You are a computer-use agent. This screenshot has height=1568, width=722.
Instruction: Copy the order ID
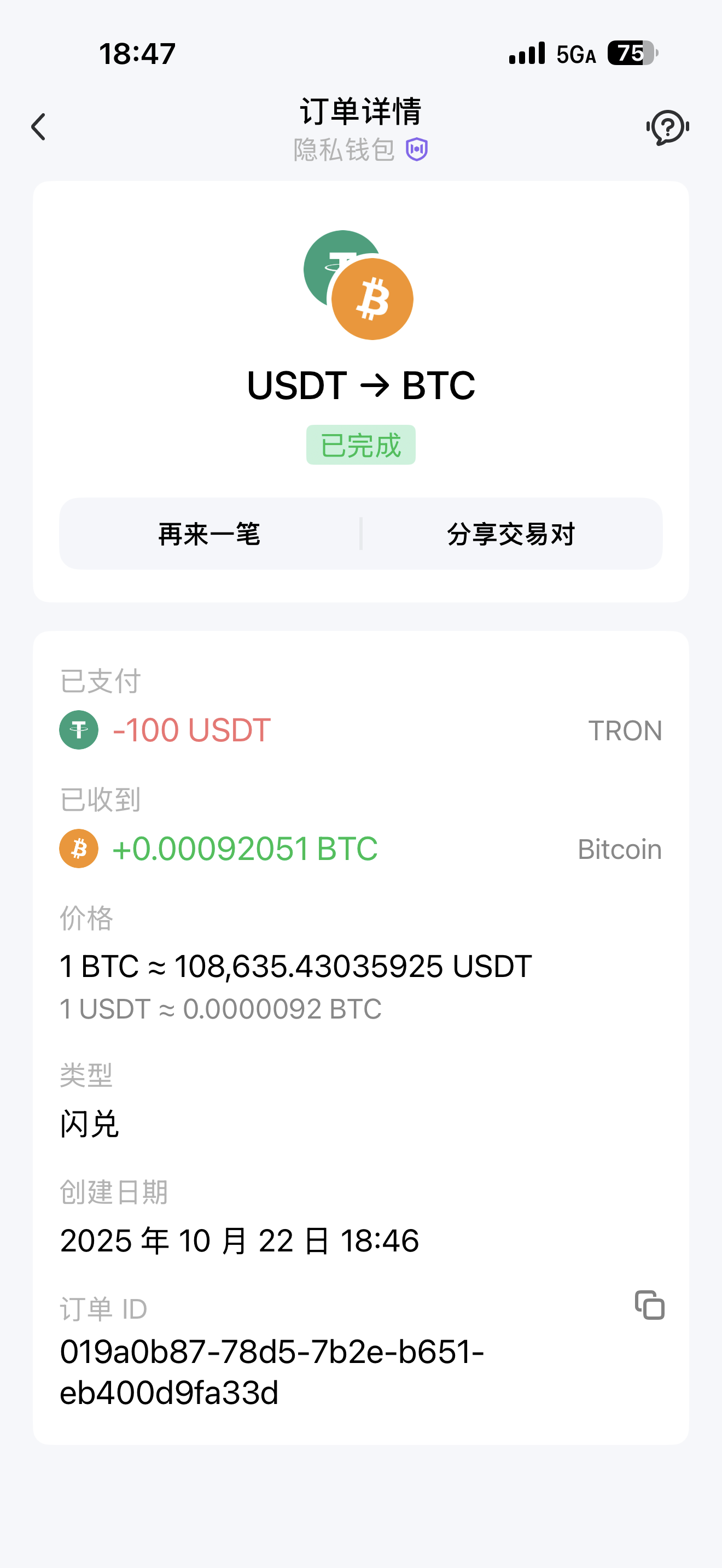650,1304
